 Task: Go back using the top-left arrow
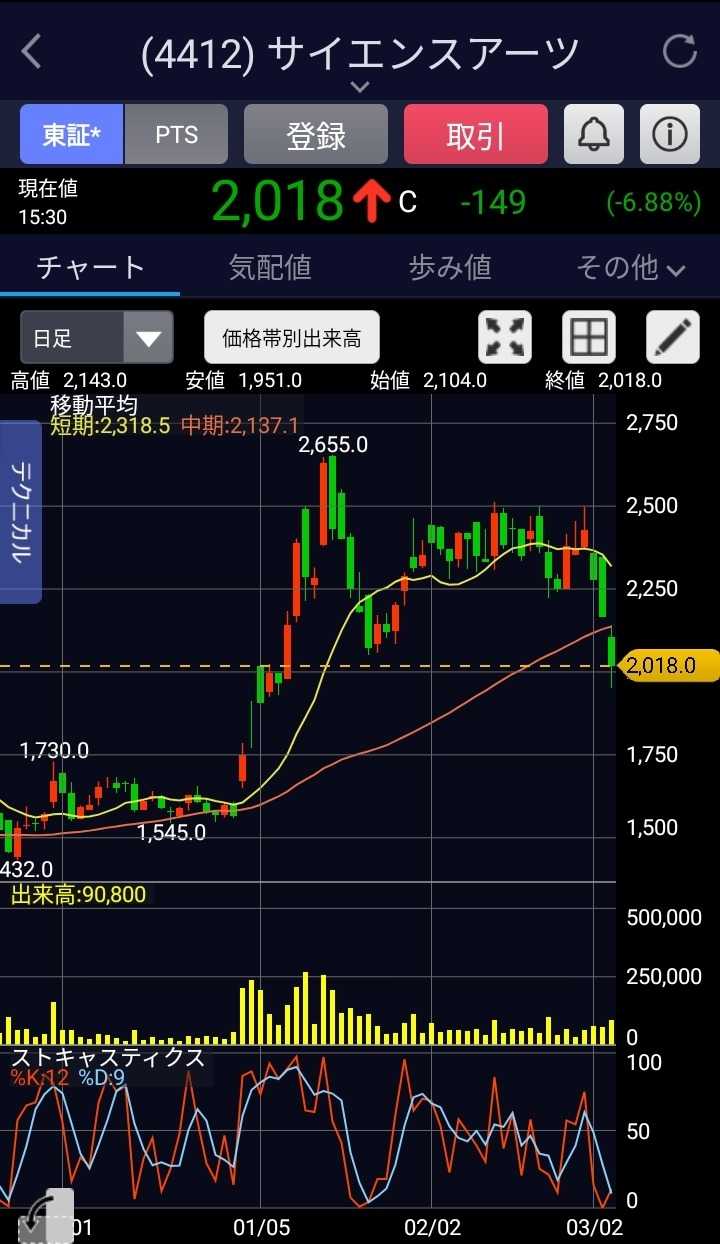(32, 51)
